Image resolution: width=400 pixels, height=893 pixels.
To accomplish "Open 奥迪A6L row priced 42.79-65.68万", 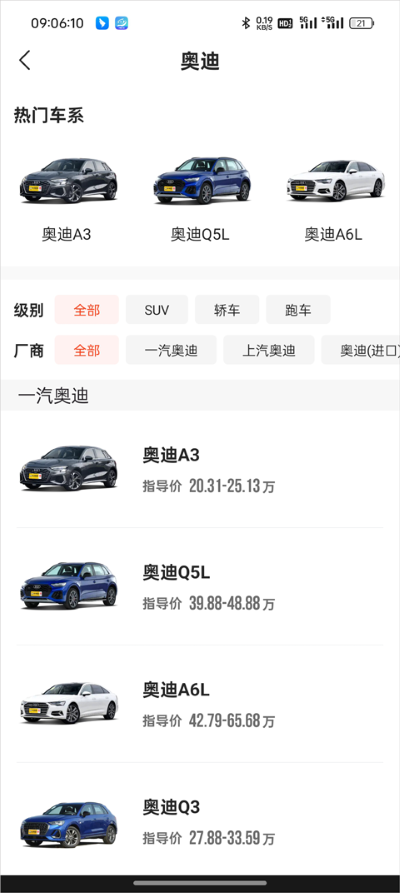I will coord(200,704).
